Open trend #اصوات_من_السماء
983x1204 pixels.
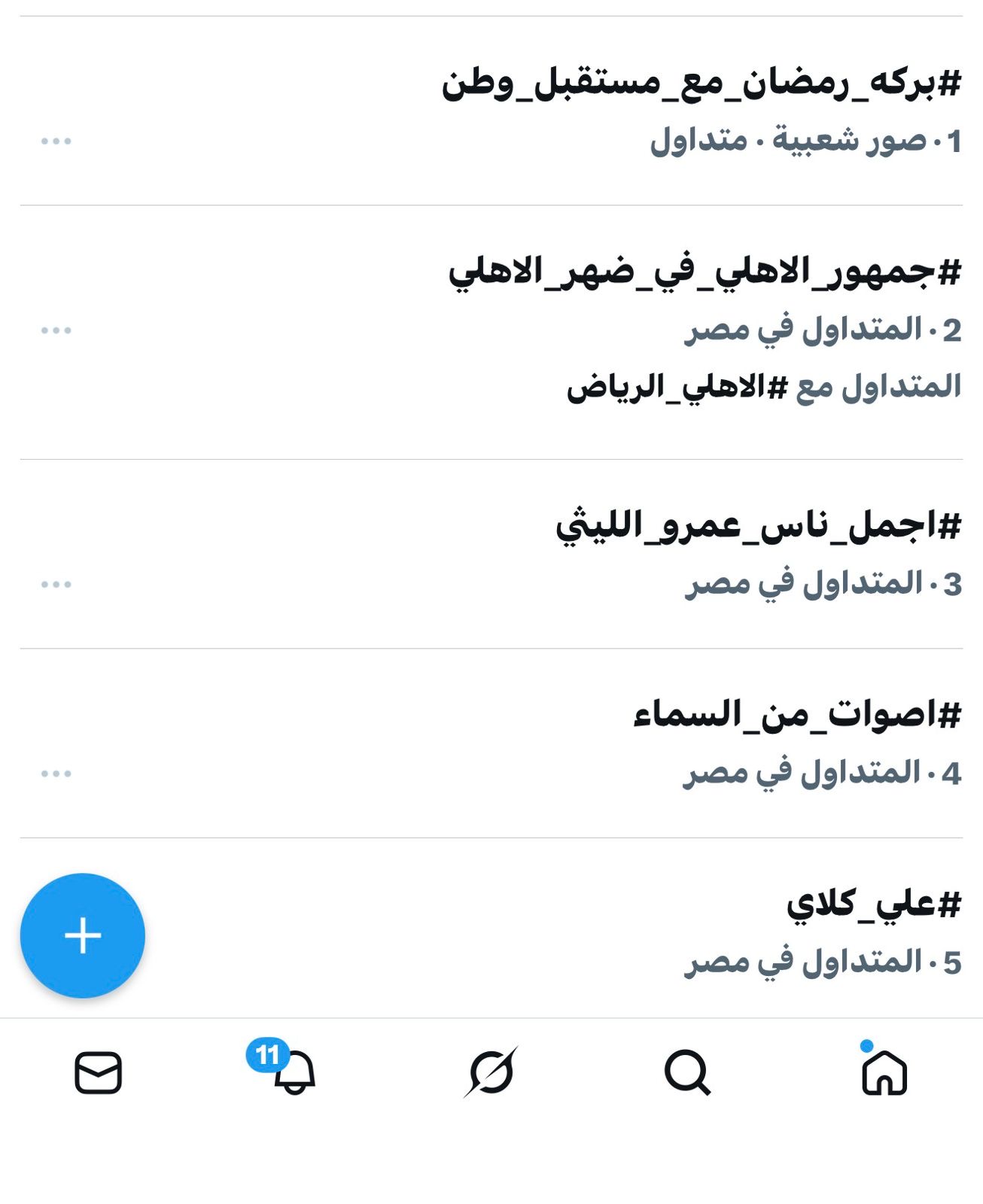pyautogui.click(x=796, y=714)
